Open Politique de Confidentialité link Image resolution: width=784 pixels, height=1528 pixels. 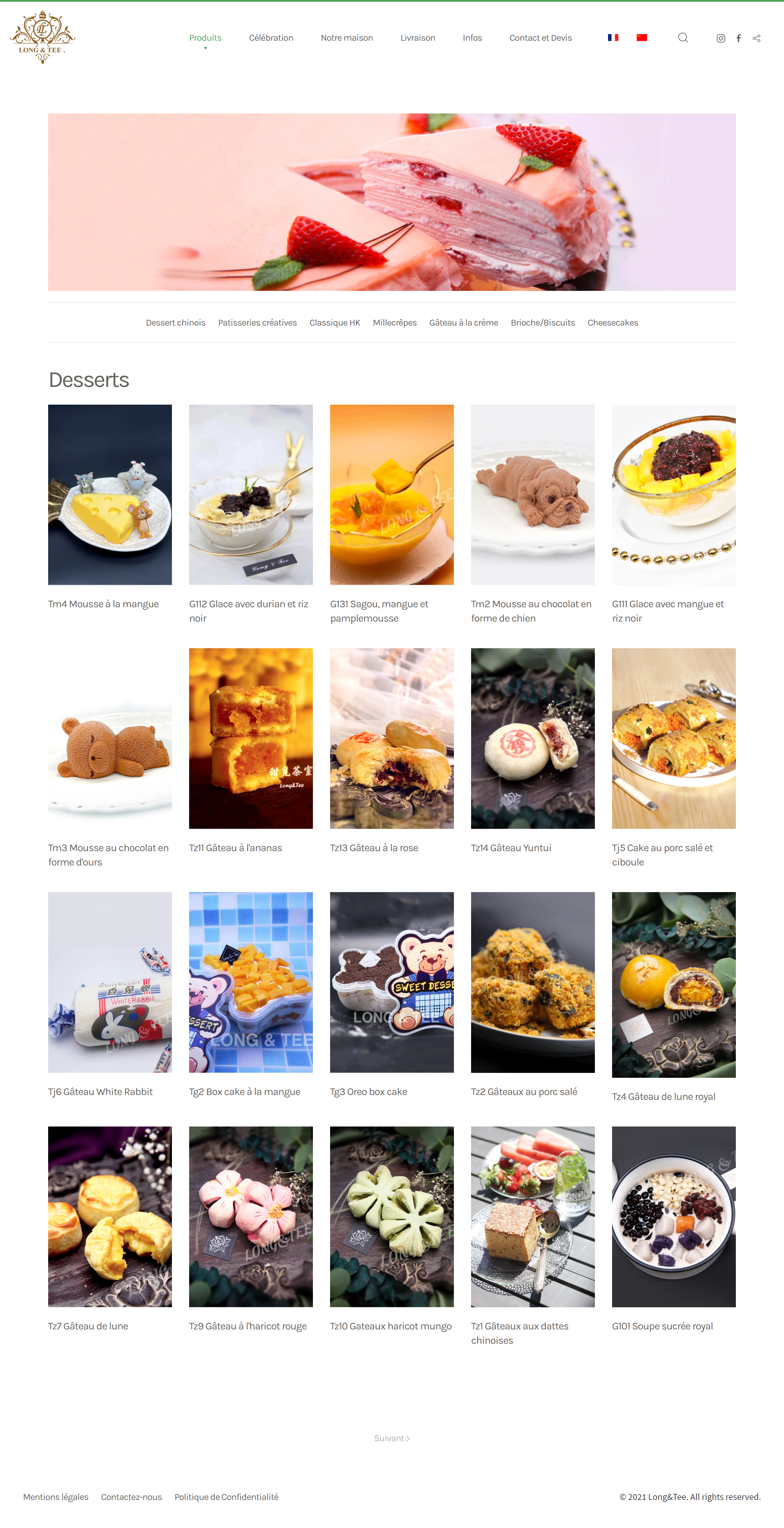(x=227, y=1496)
